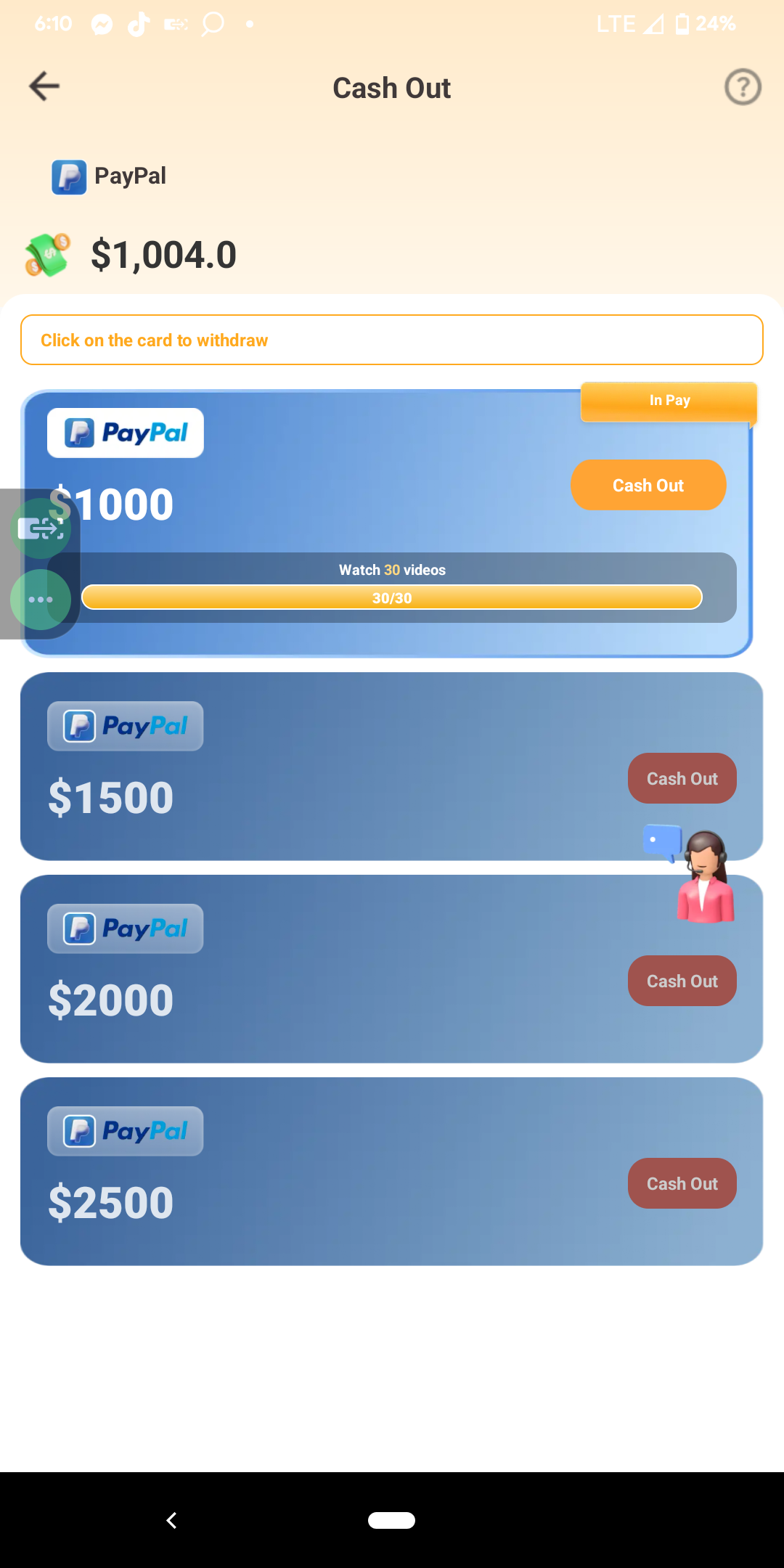
Task: Tap Cash Out on the $1000 card
Action: [648, 485]
